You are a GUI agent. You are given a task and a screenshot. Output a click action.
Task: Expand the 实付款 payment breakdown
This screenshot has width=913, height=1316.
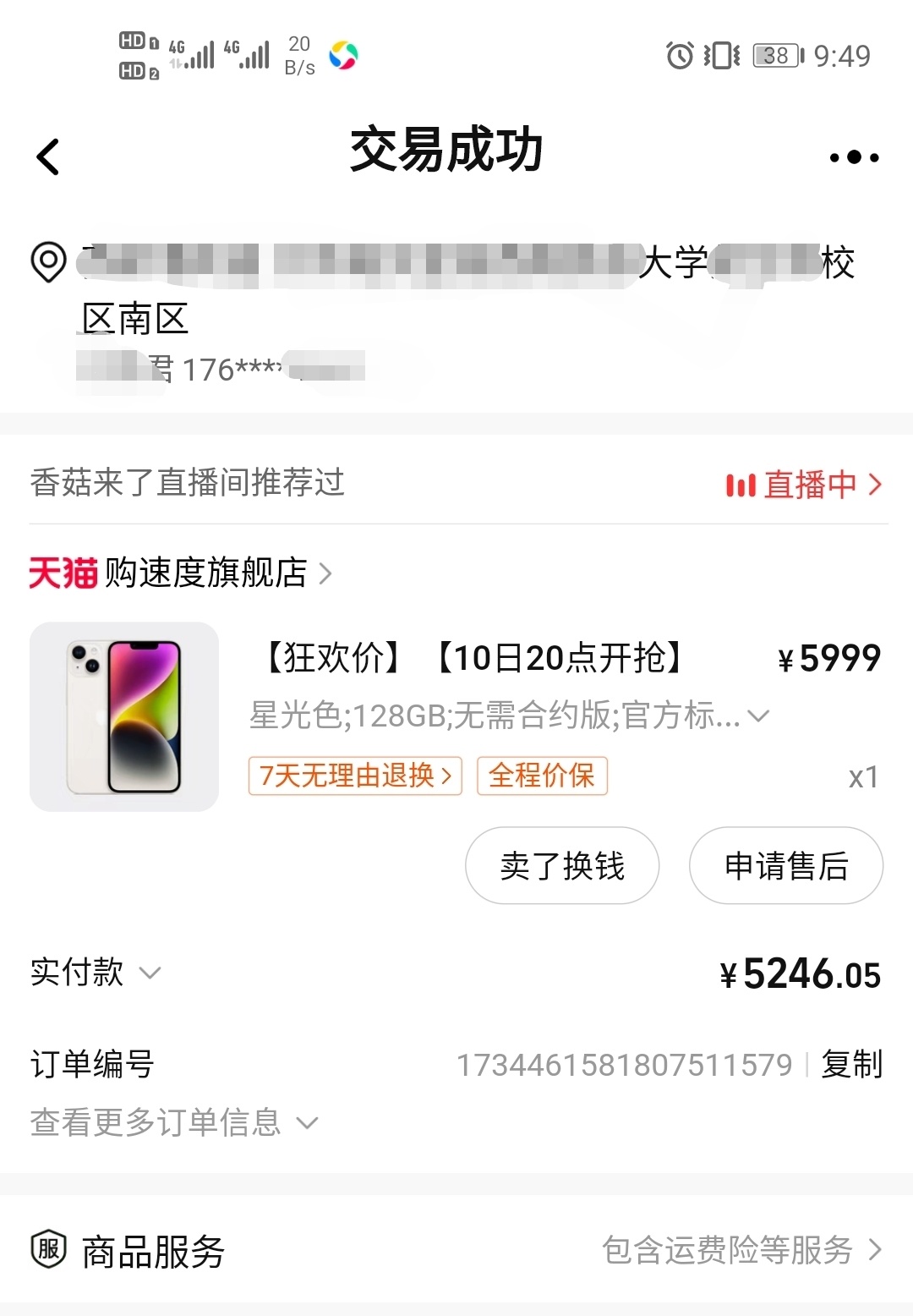click(x=95, y=973)
